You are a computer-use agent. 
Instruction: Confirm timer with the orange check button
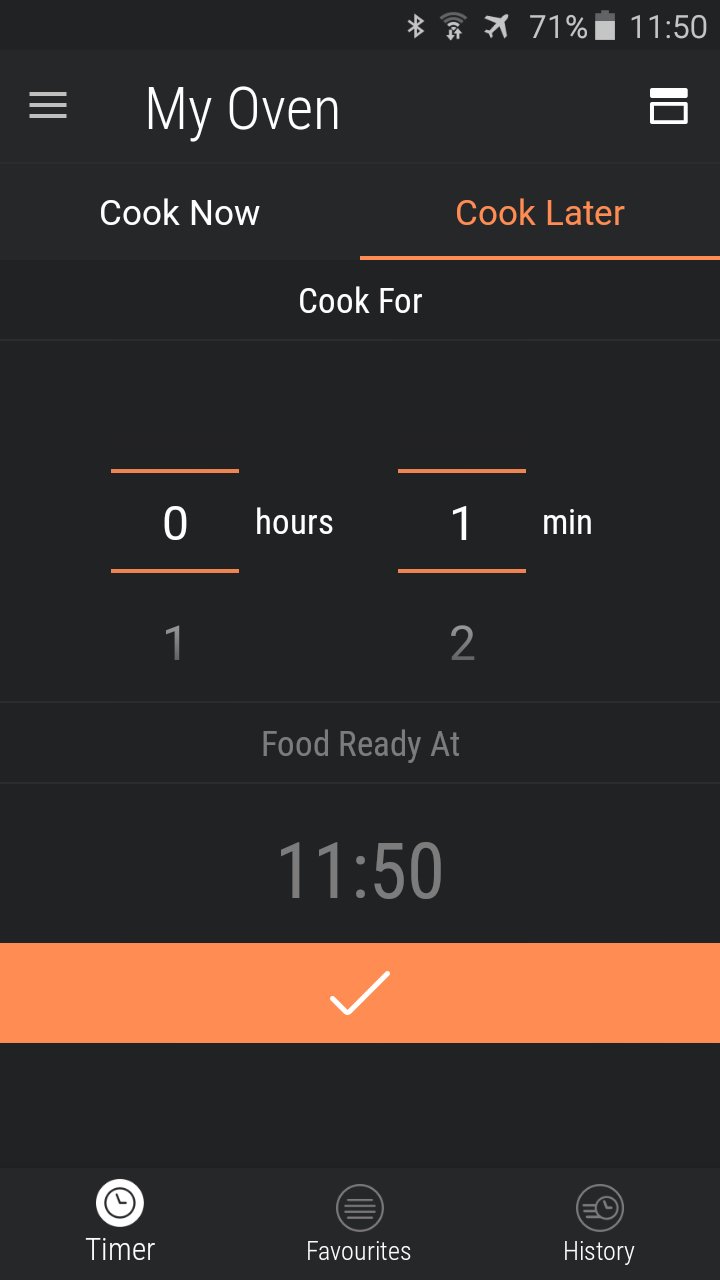(x=358, y=992)
